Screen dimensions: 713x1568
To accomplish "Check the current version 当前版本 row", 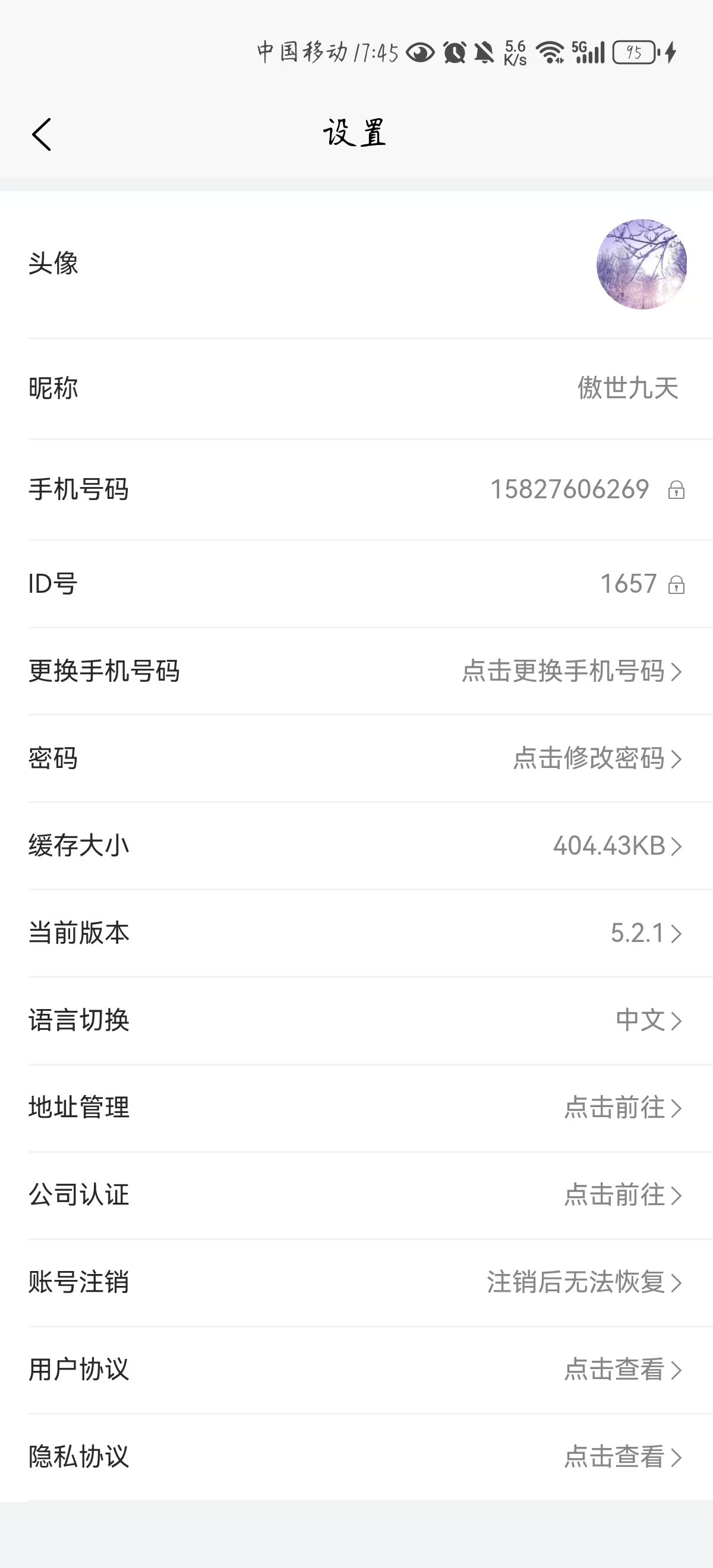I will [356, 933].
